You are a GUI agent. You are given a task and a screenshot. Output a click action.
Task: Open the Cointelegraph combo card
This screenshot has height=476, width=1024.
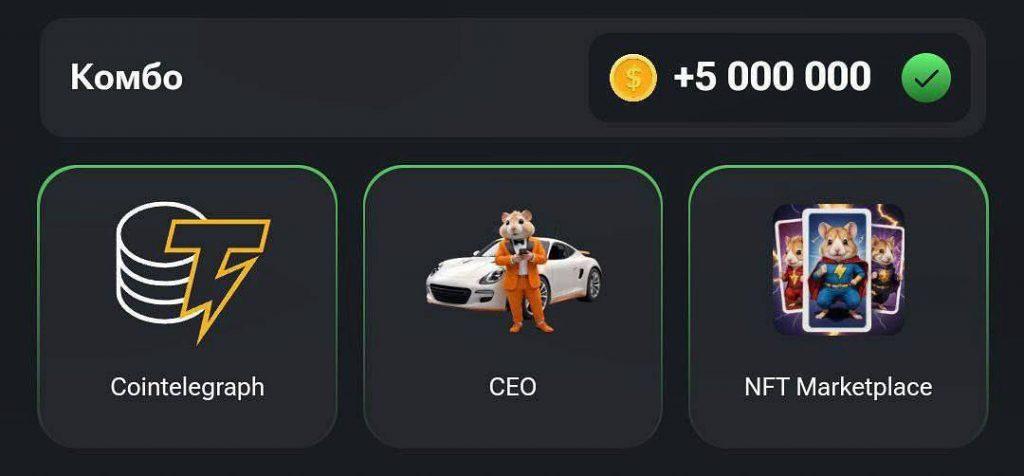coord(187,305)
